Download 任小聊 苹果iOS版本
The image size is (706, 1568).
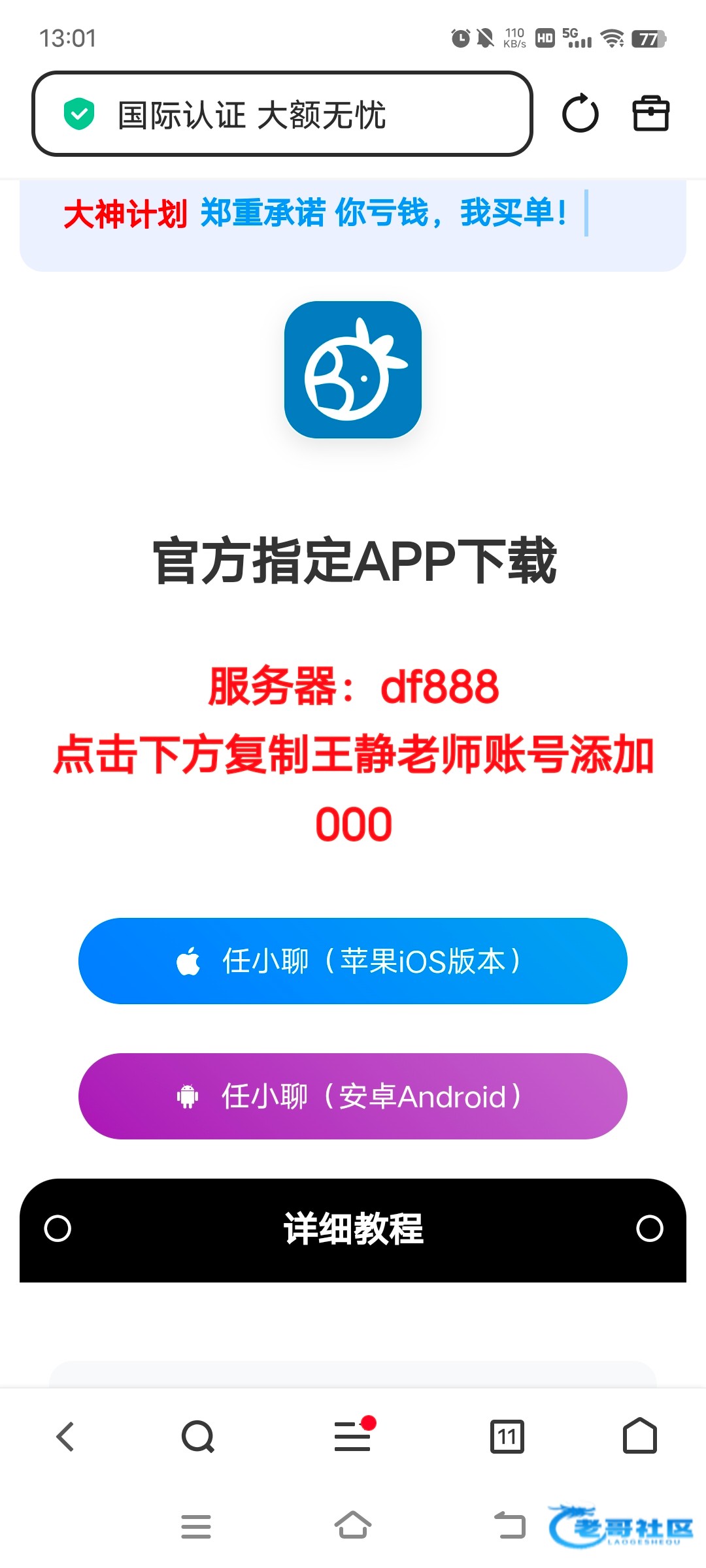(x=353, y=960)
